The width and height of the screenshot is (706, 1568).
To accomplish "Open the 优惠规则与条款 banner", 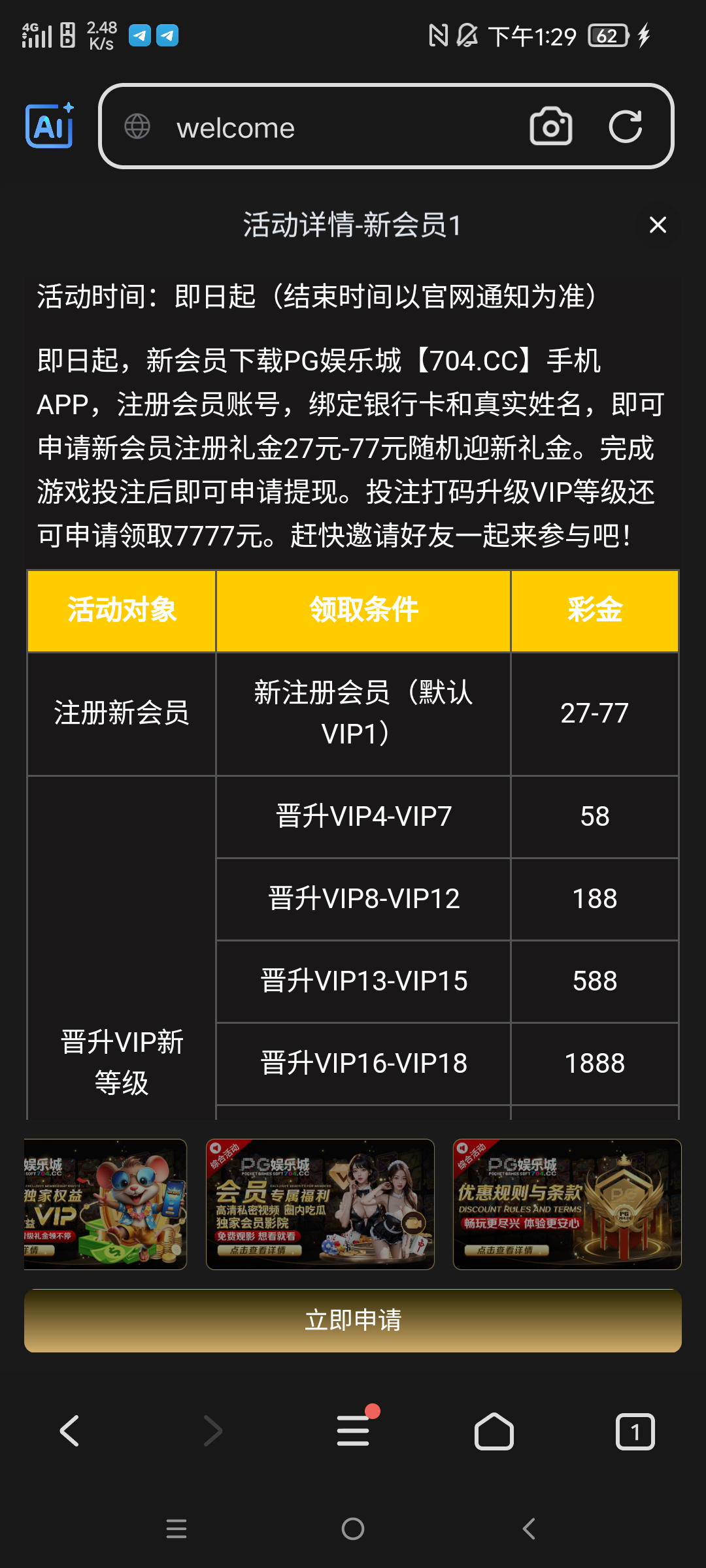I will (567, 1204).
